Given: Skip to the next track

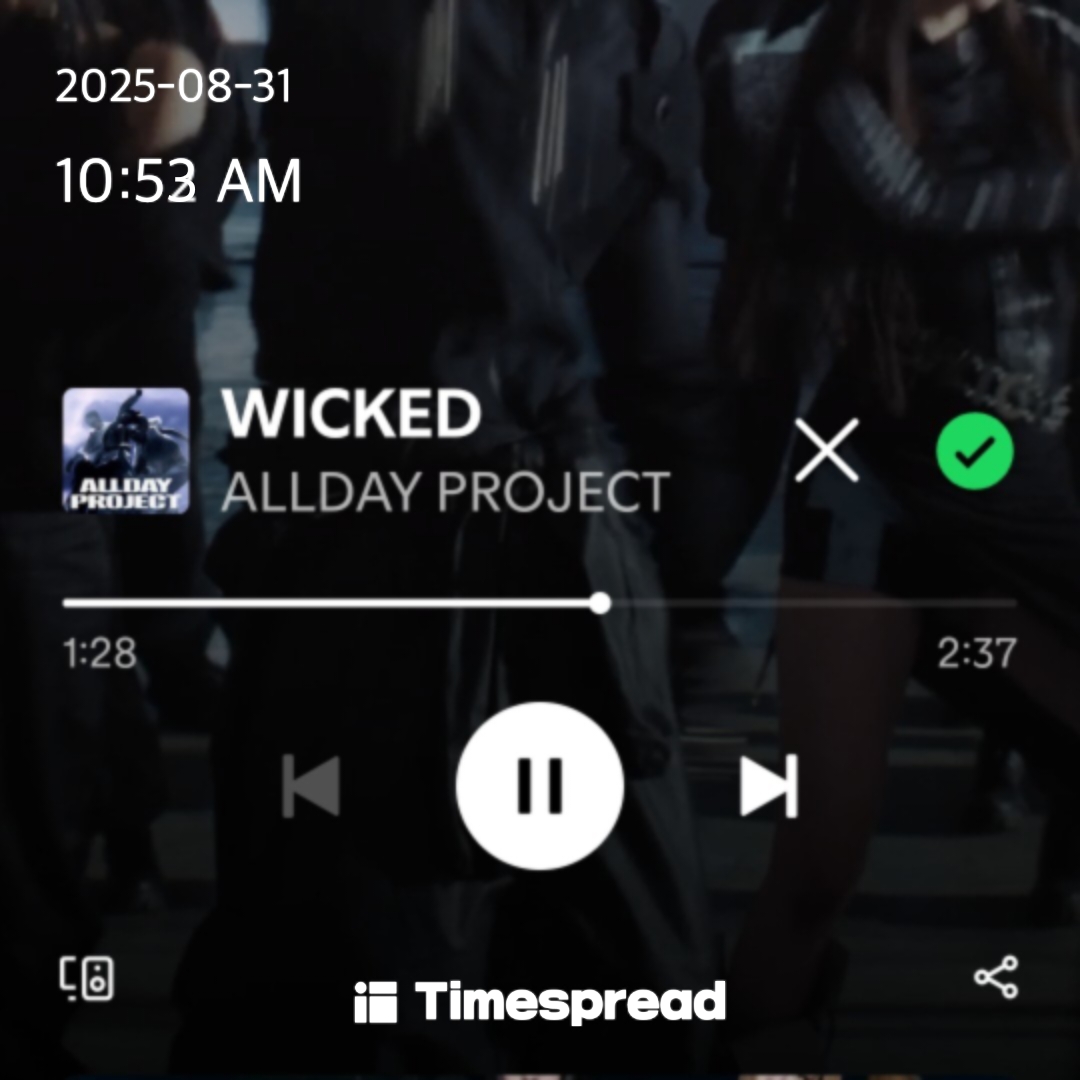Looking at the screenshot, I should pyautogui.click(x=769, y=786).
